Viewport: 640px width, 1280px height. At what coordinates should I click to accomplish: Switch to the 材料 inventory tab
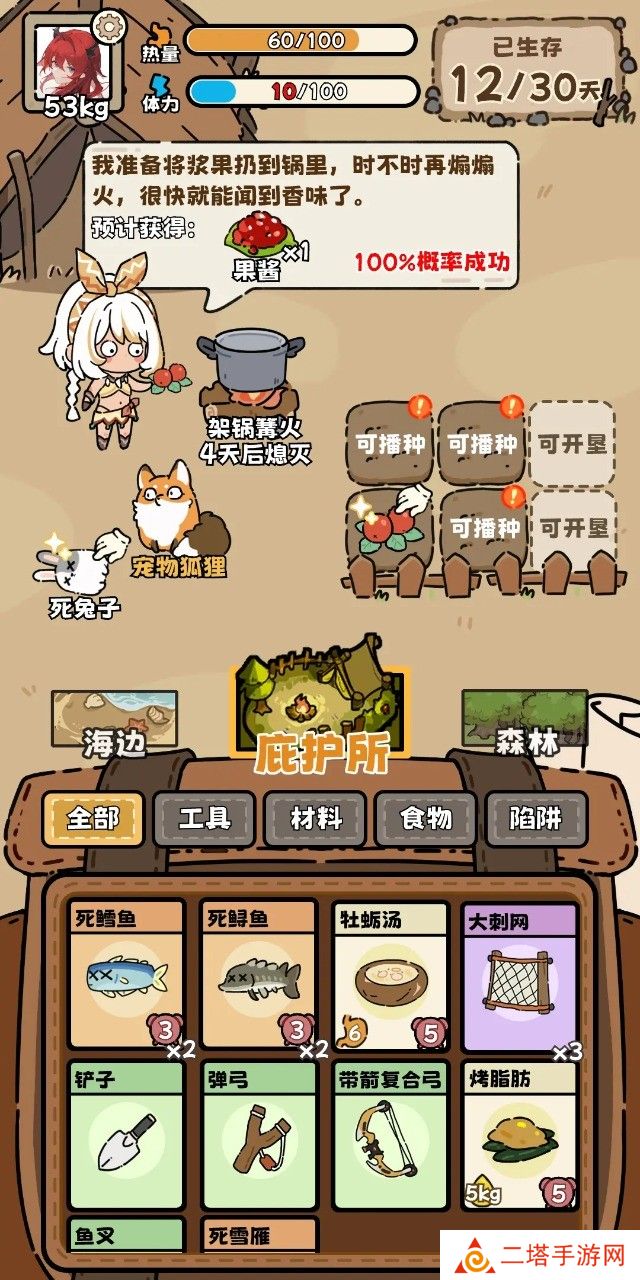tap(315, 819)
